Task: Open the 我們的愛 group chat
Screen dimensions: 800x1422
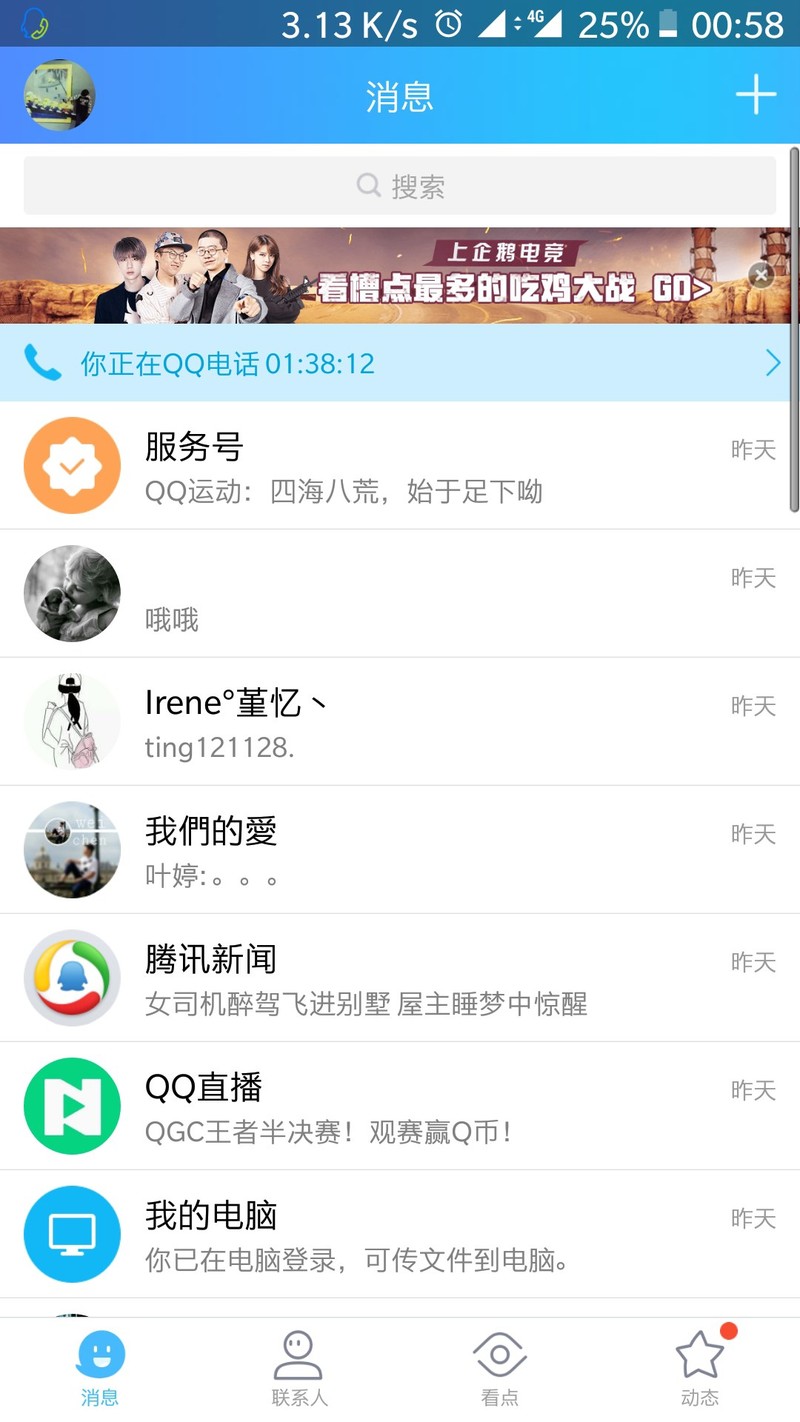Action: tap(400, 850)
